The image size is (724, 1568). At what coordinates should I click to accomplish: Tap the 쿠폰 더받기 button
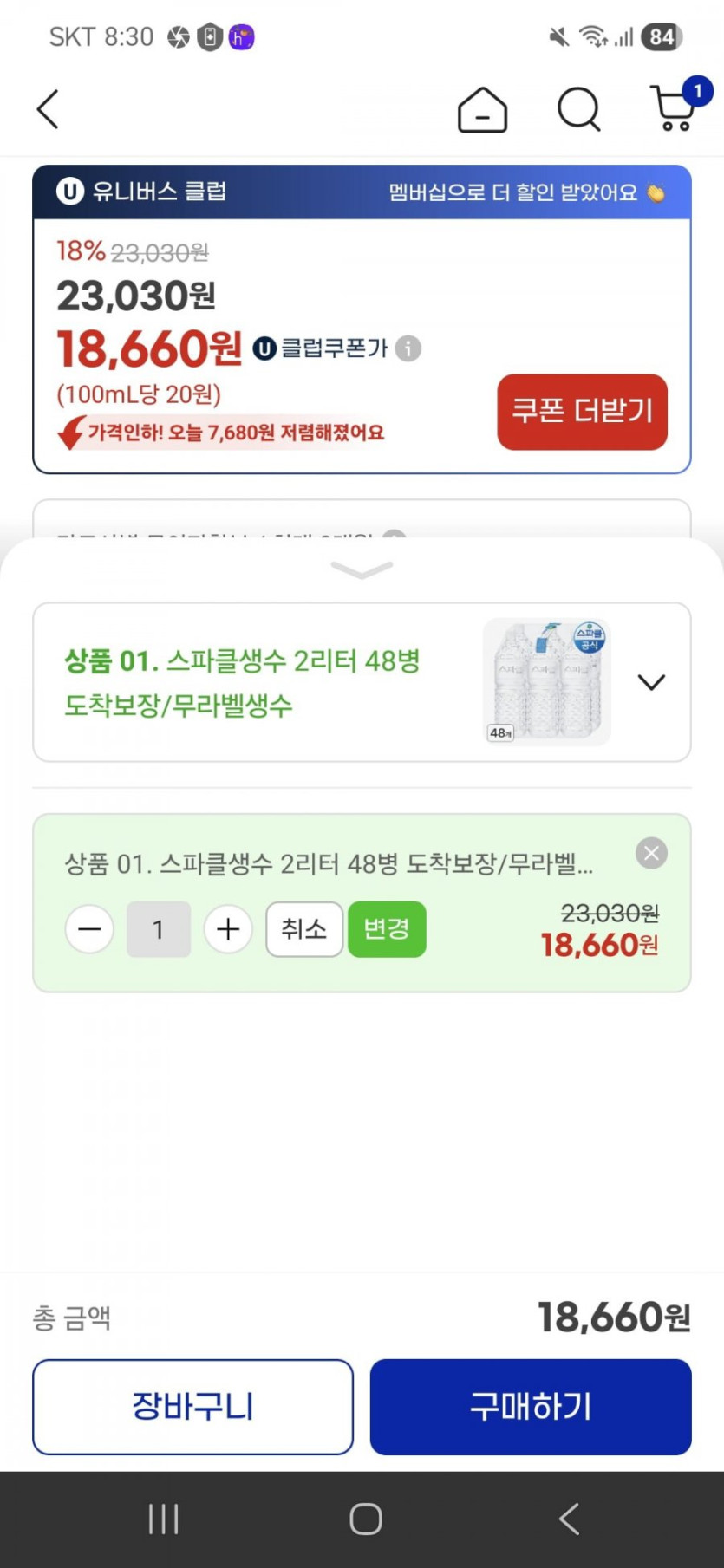click(582, 412)
